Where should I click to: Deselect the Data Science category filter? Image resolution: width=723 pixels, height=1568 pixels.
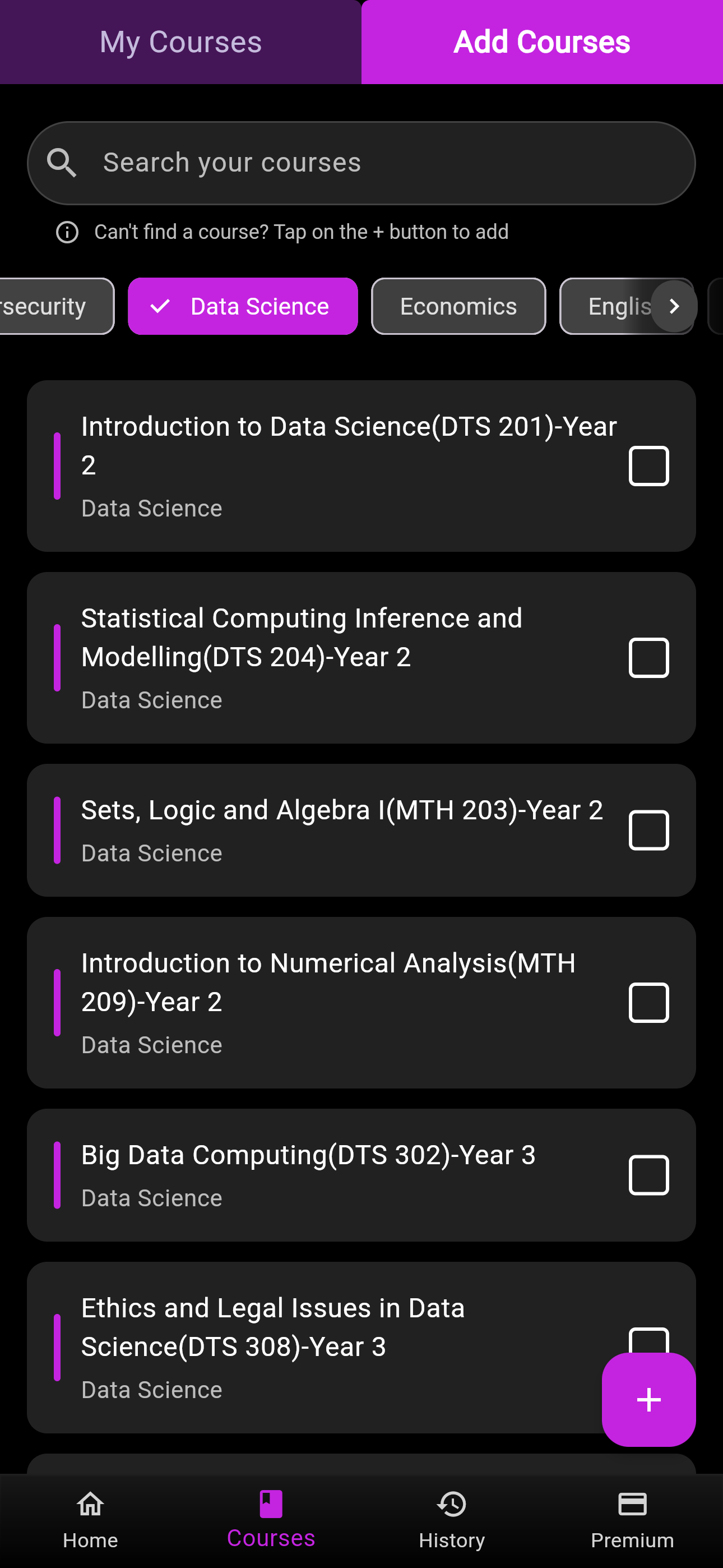click(x=243, y=306)
